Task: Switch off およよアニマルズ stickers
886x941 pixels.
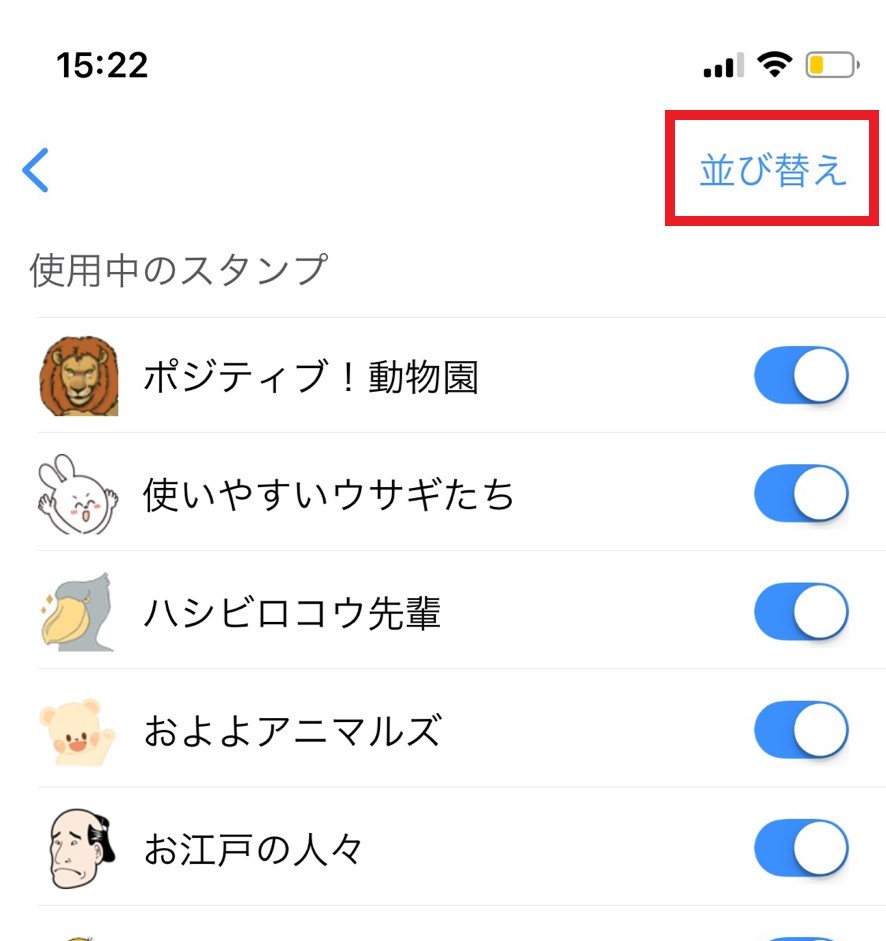Action: (x=801, y=730)
